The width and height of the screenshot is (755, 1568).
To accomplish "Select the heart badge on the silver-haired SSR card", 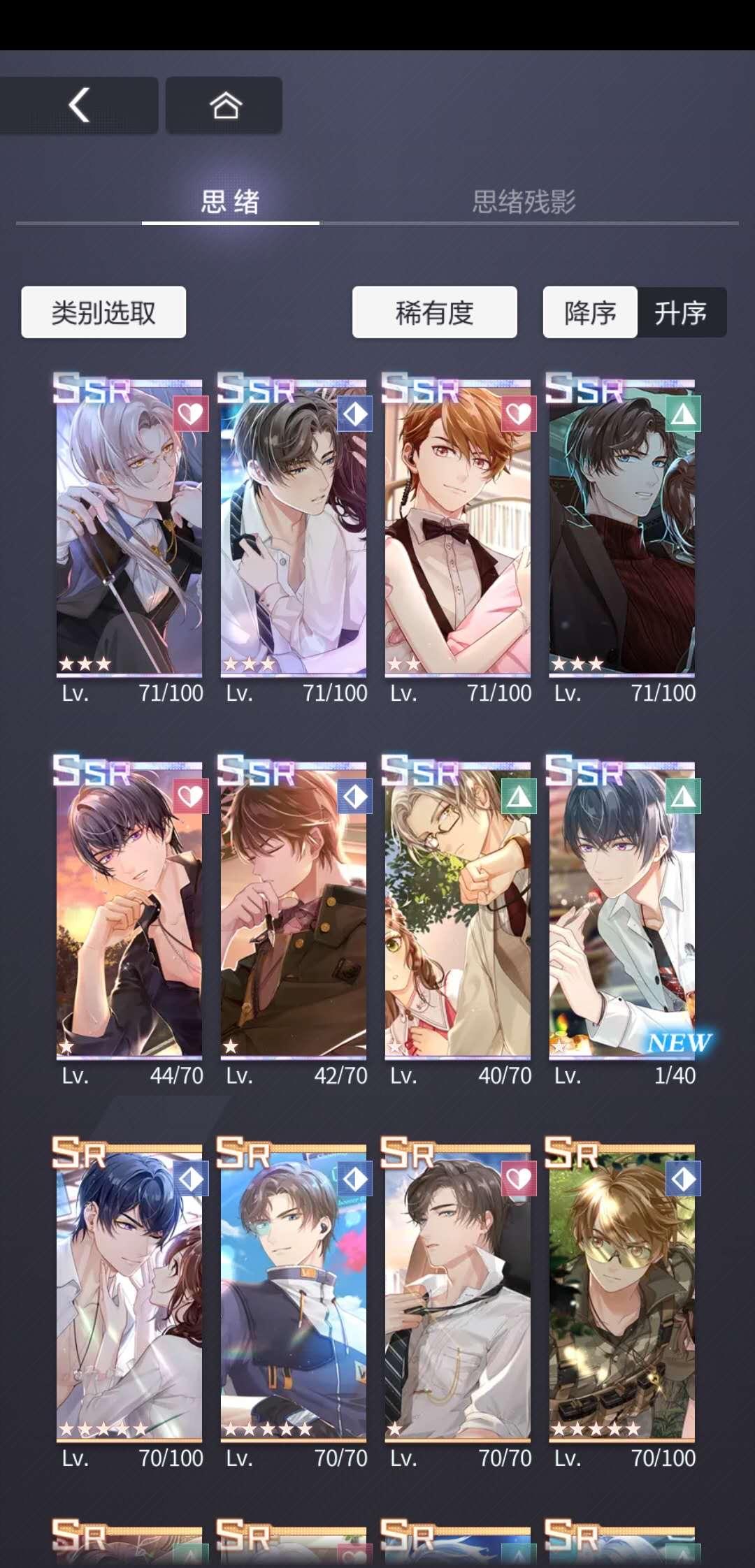I will [x=190, y=414].
